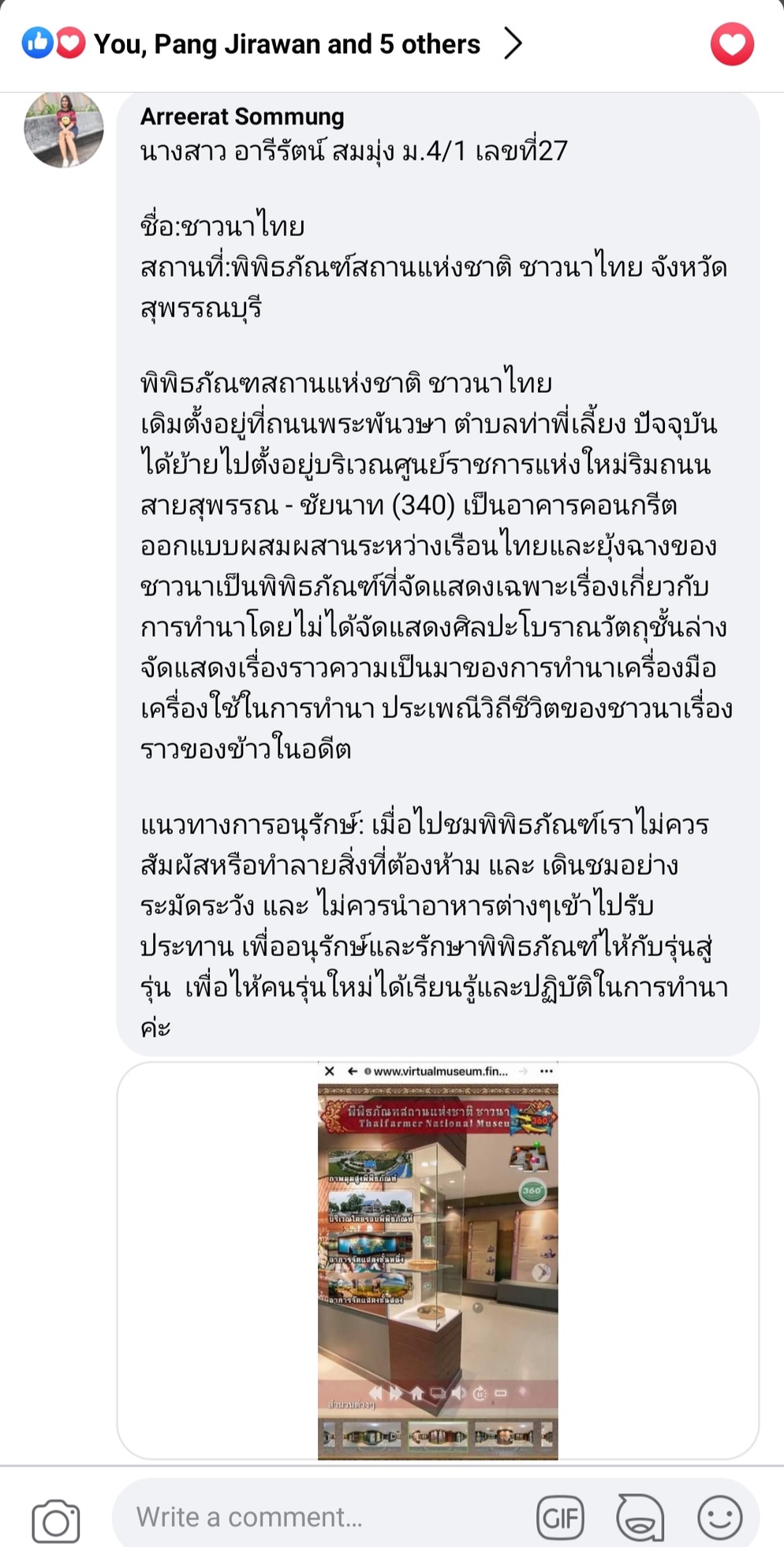Open Arreerat Sommung's profile name link
Viewport: 784px width, 1547px height.
pyautogui.click(x=242, y=117)
